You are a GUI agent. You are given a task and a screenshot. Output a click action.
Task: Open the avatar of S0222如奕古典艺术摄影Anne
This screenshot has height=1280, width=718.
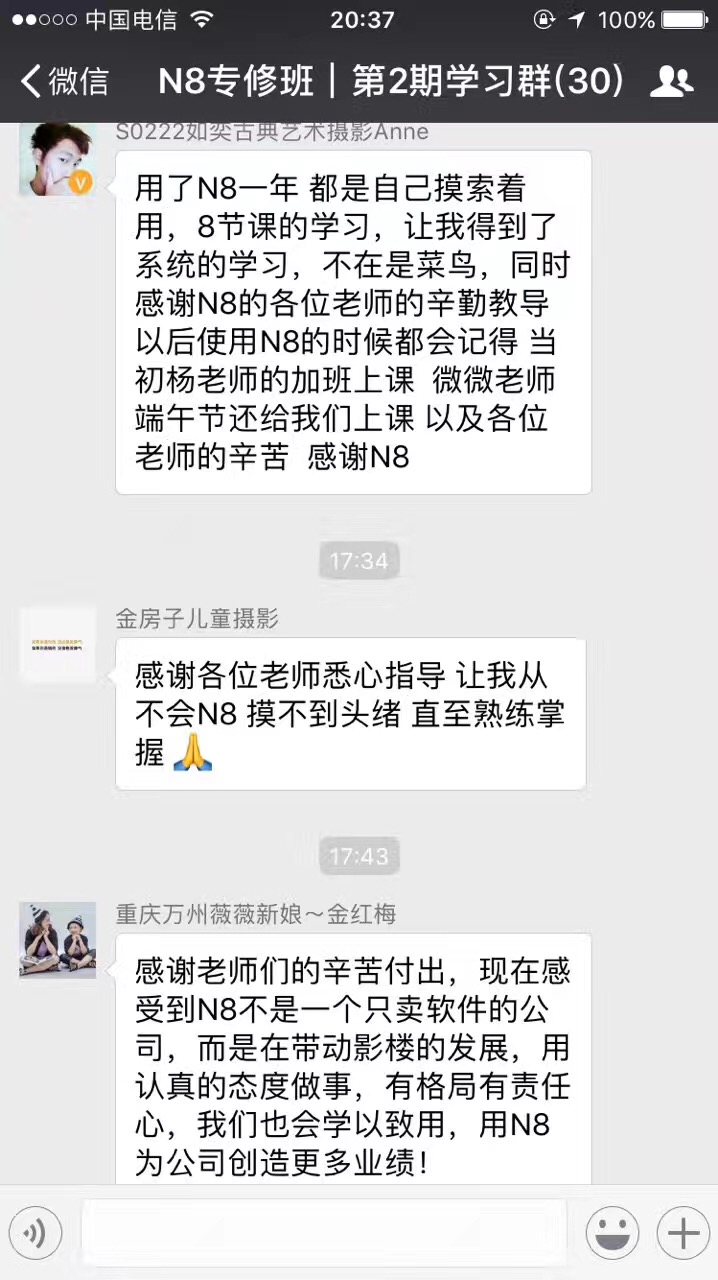point(57,160)
